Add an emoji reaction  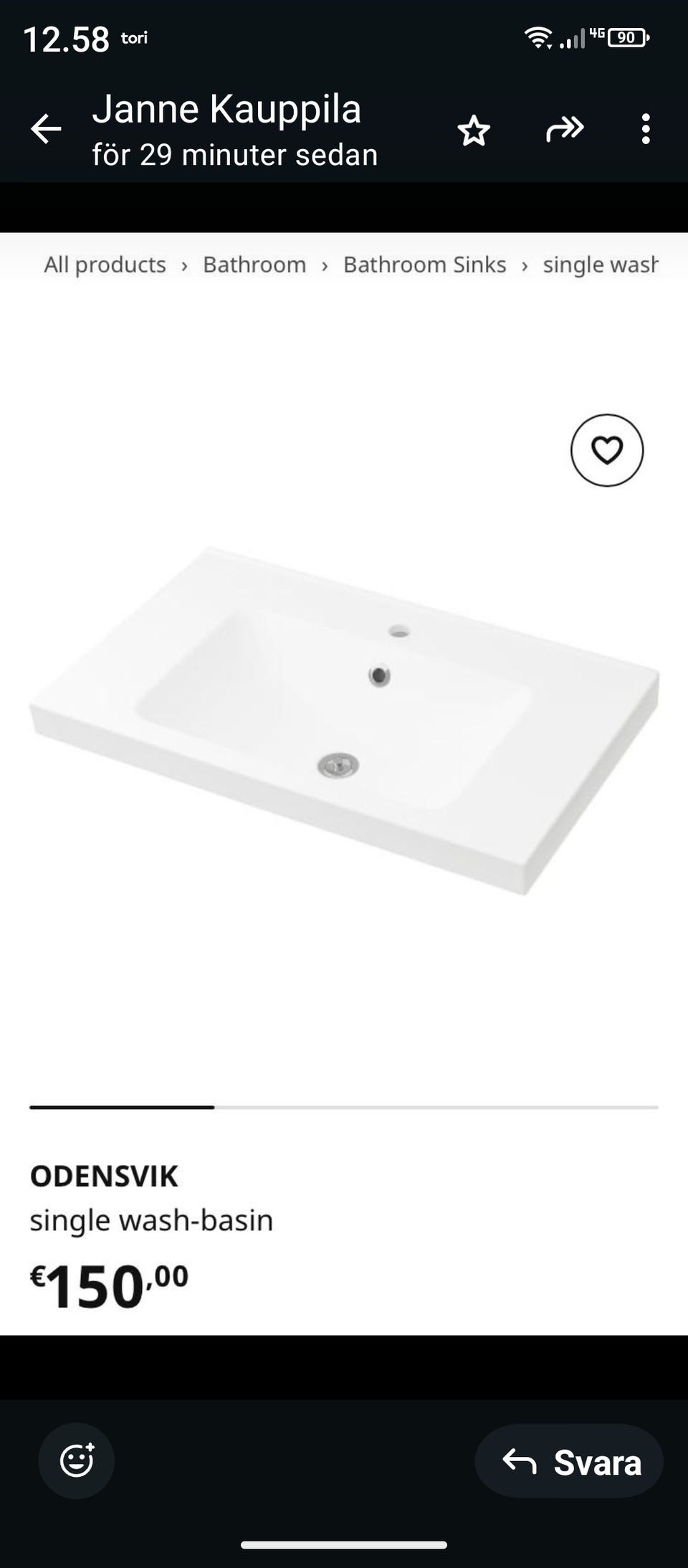77,1460
